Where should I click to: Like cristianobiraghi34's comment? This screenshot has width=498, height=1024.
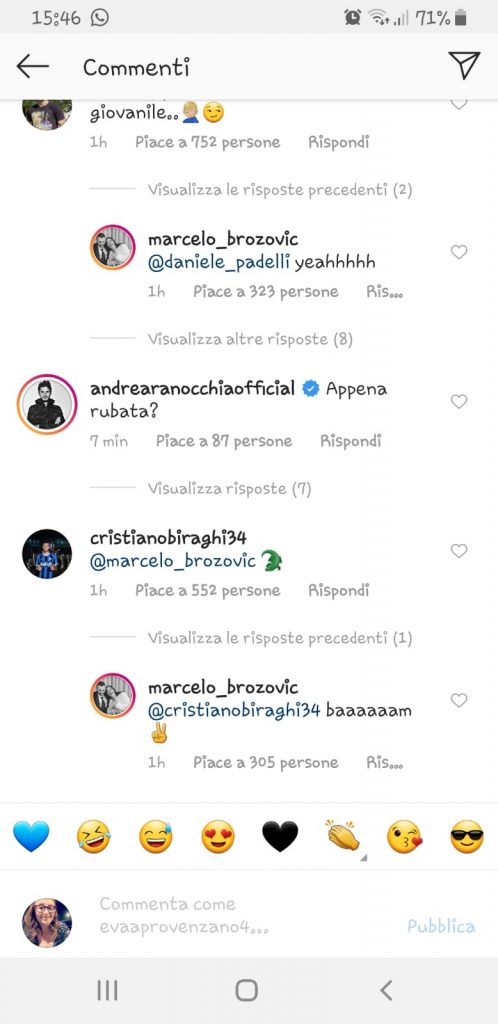(459, 551)
